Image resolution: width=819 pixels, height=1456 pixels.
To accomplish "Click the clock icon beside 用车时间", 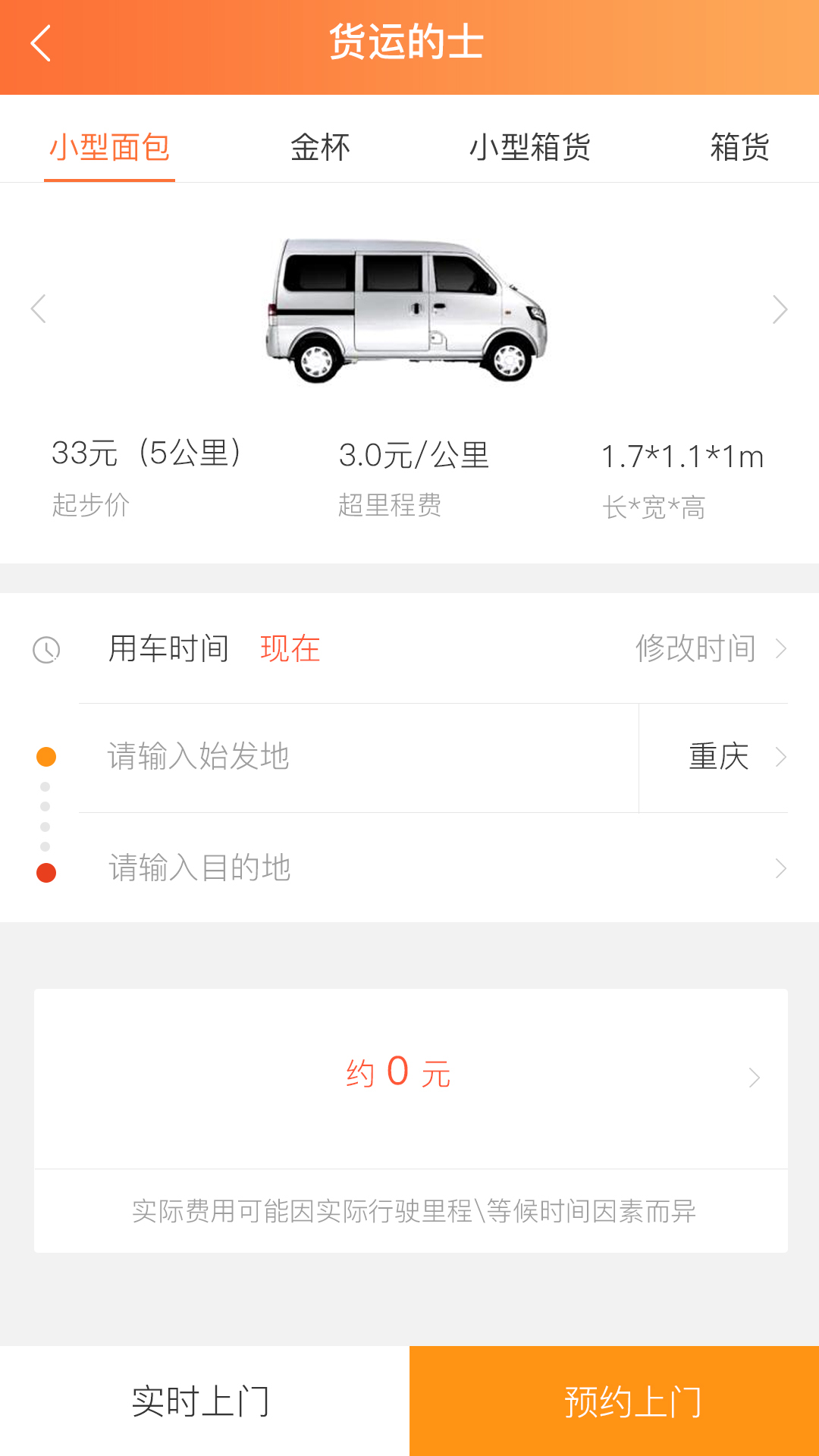I will point(47,650).
